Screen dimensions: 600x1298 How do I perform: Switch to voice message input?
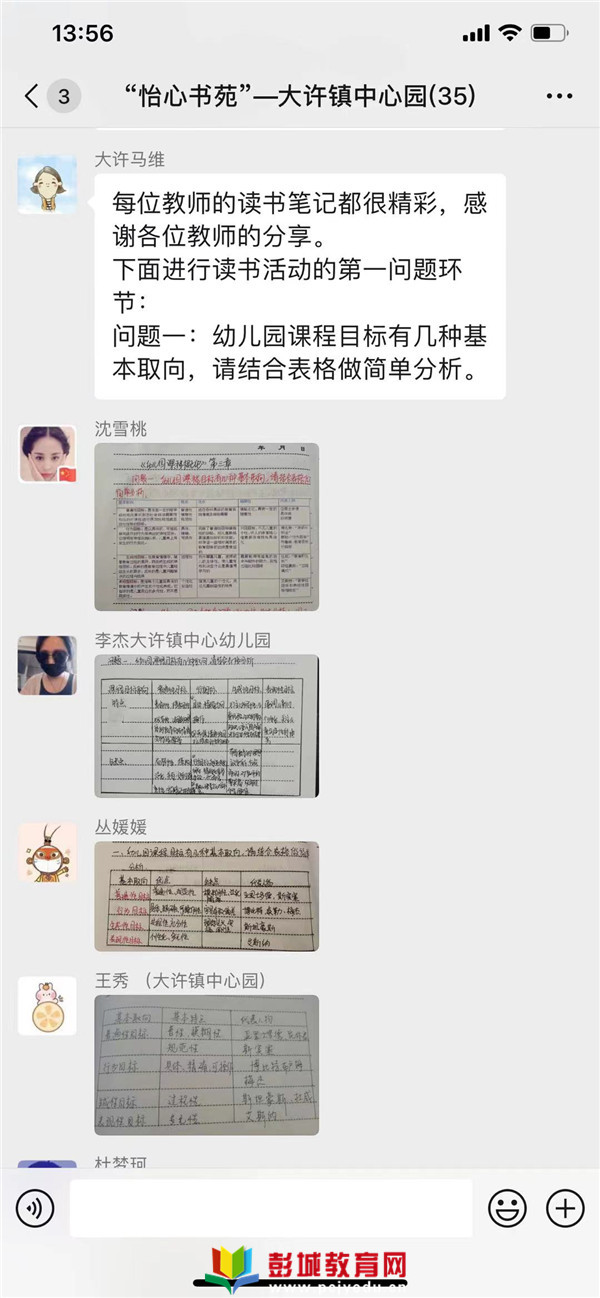tap(35, 1209)
